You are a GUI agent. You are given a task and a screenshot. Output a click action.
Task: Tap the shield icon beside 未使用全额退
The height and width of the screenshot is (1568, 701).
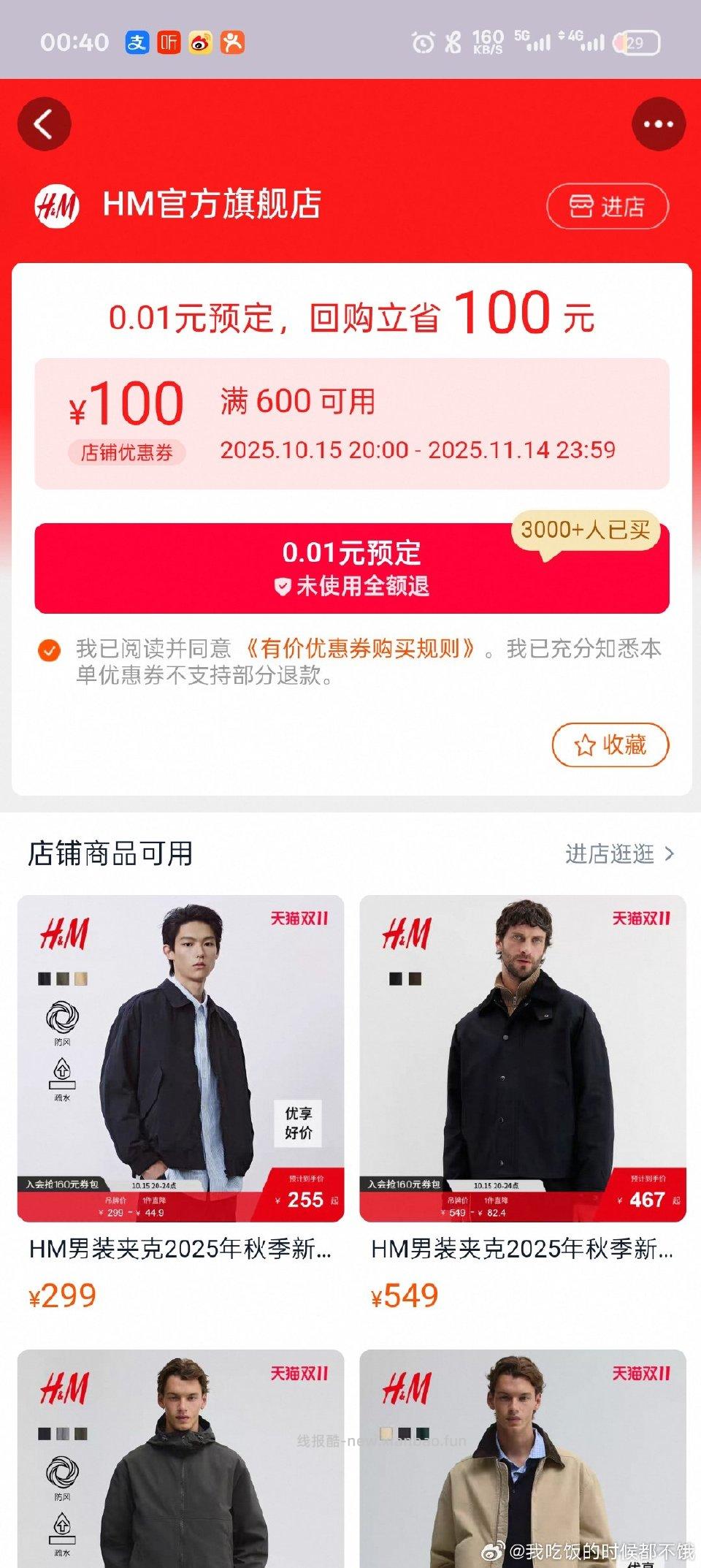pos(282,585)
